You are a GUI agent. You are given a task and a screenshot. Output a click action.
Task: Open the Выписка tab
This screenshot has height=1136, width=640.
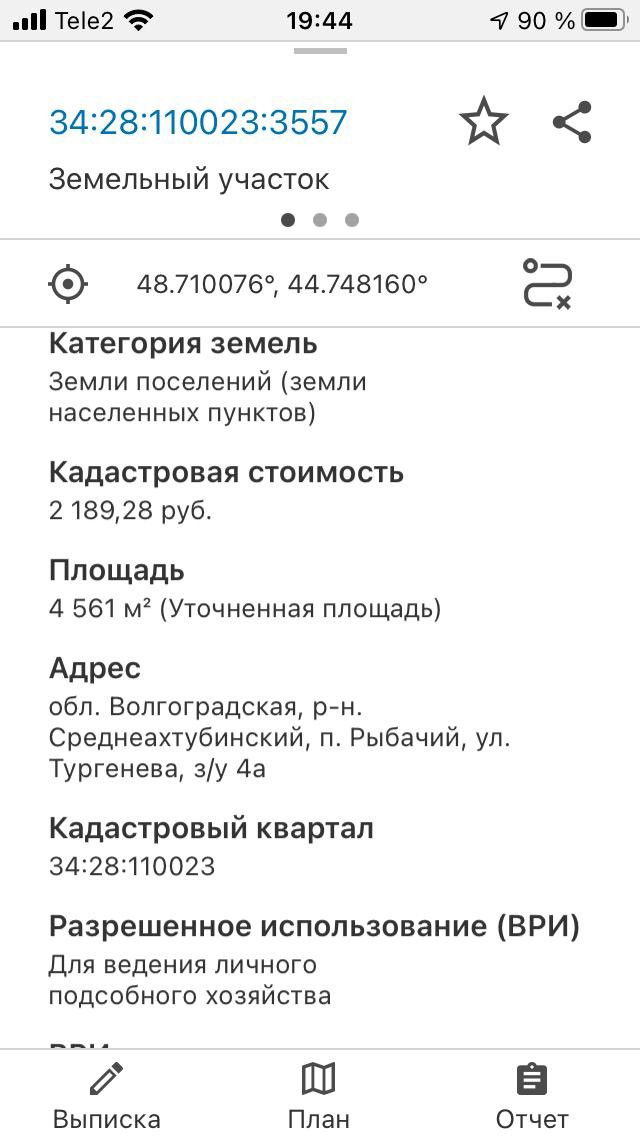(106, 1096)
